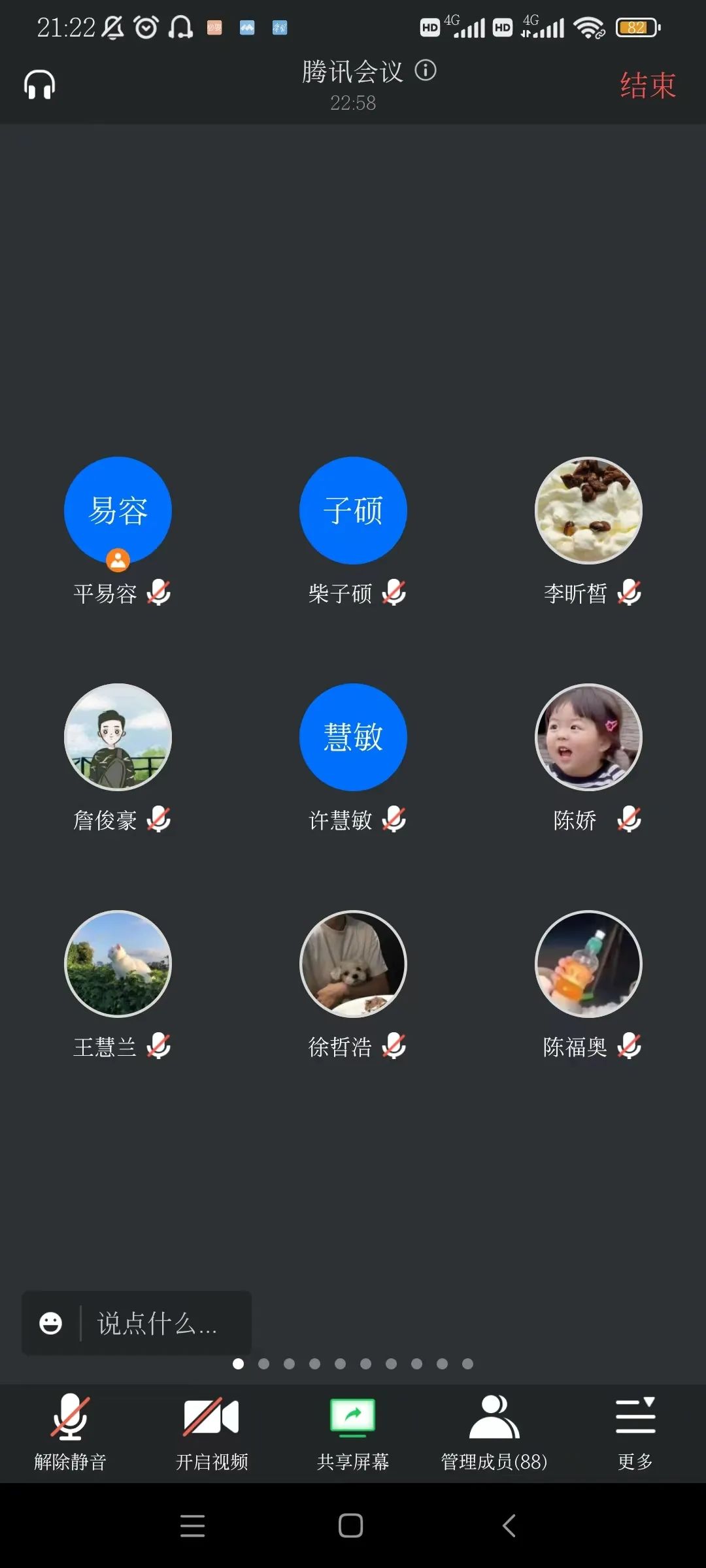706x1568 pixels.
Task: Select participant 许慧敏
Action: (x=353, y=738)
